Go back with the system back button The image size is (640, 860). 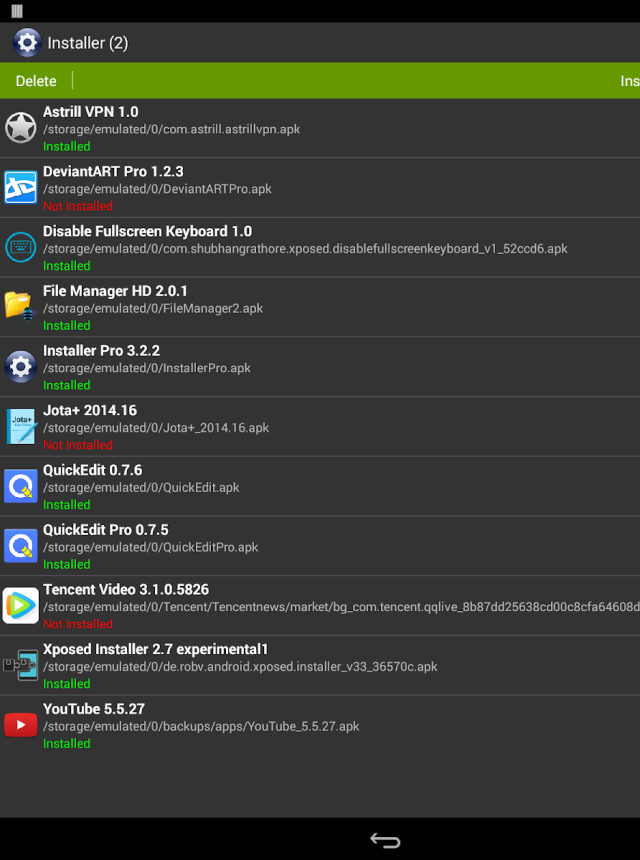[x=385, y=840]
